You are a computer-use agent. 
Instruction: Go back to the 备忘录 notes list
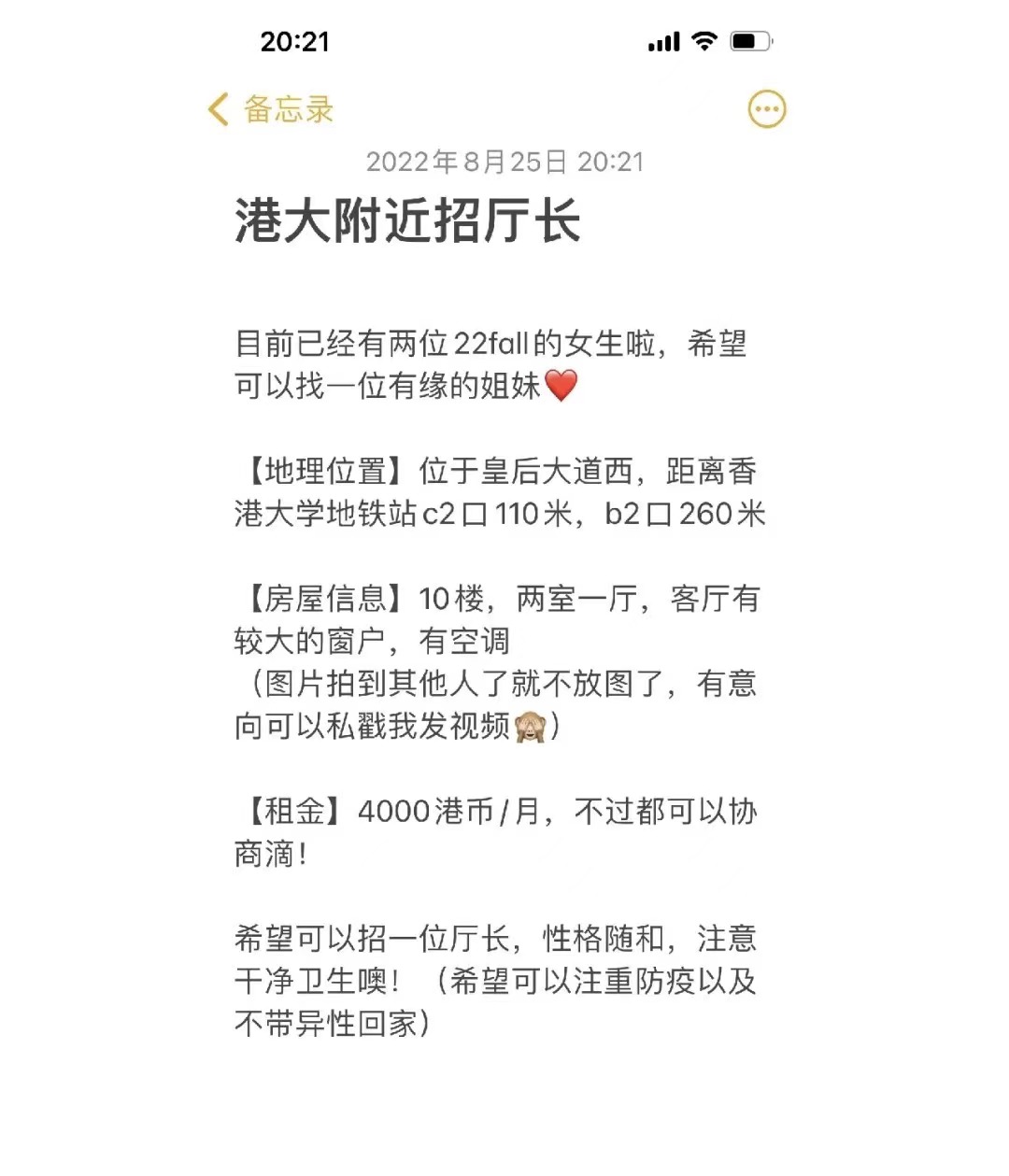point(270,109)
